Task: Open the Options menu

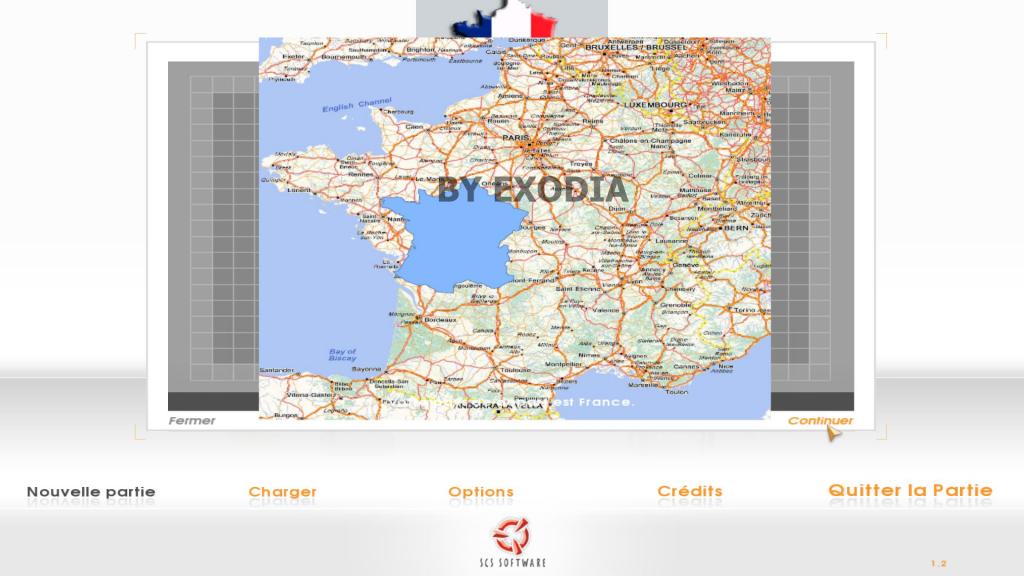Action: click(x=481, y=492)
